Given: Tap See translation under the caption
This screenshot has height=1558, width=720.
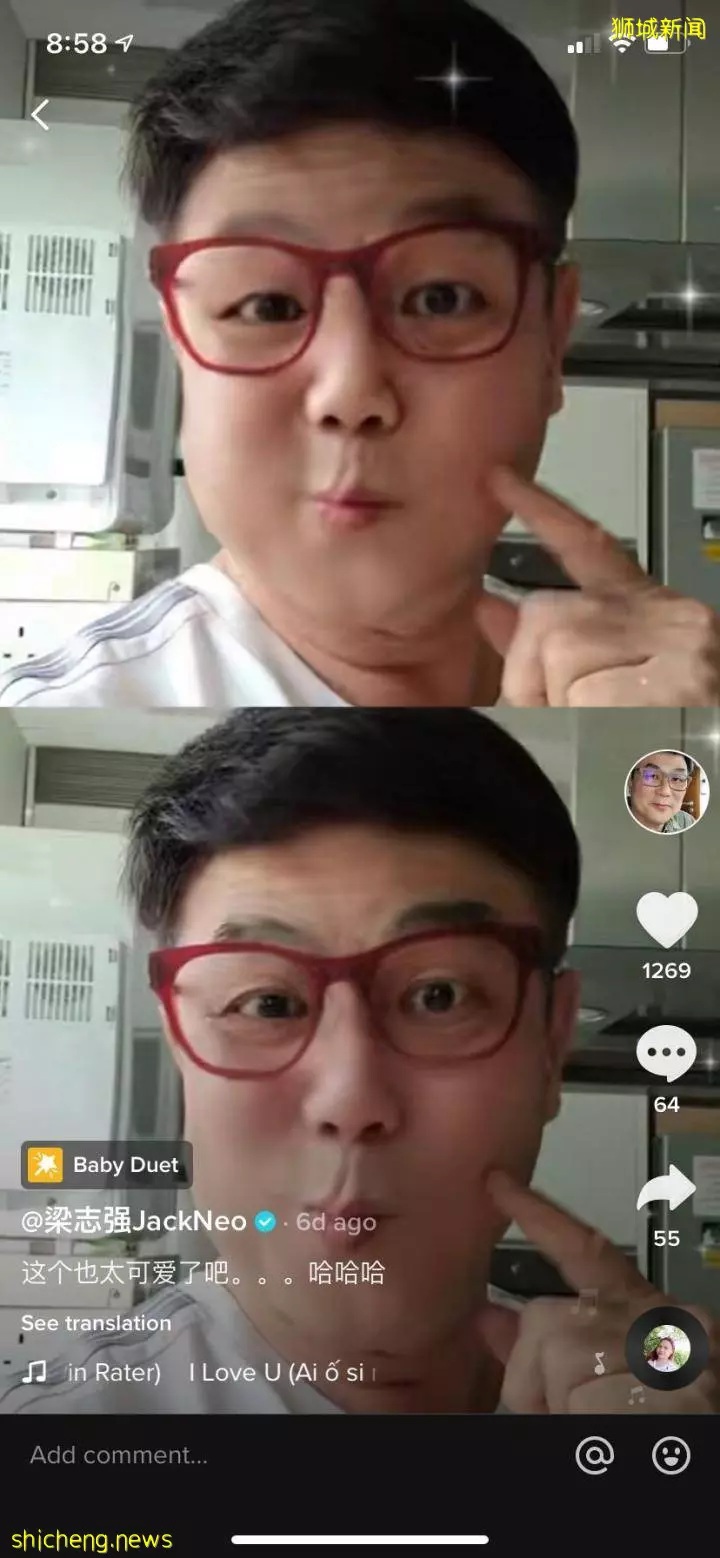Looking at the screenshot, I should [x=96, y=1323].
